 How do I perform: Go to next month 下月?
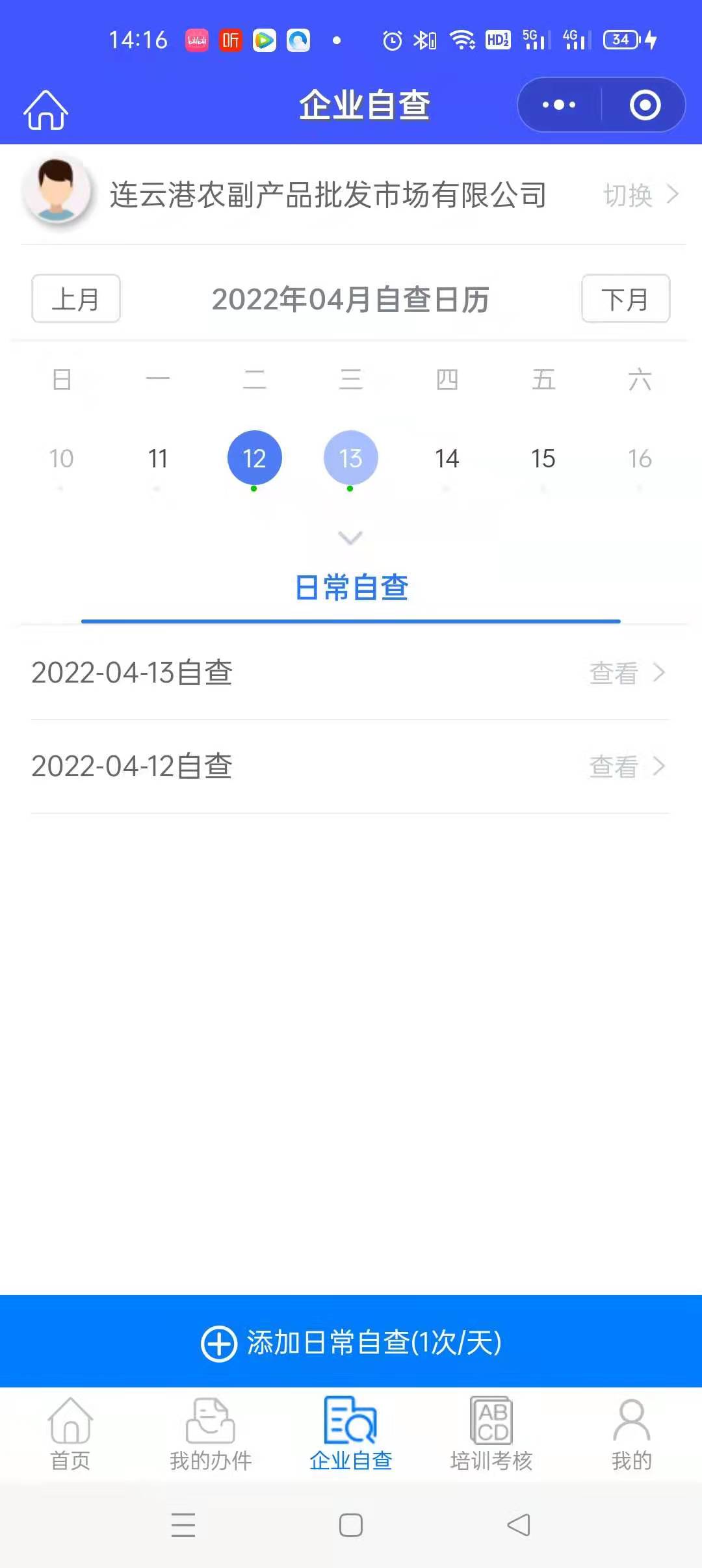[625, 299]
